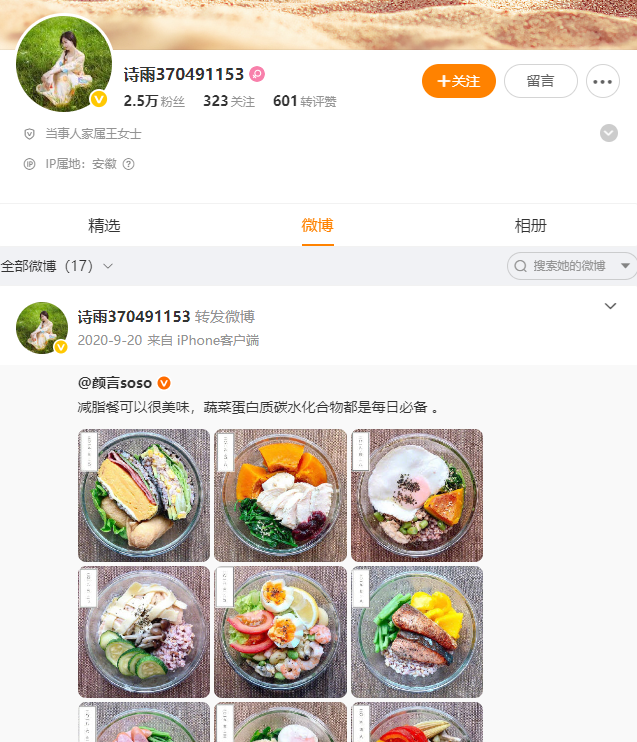Open the profile overflow menu
Screen dimensions: 637x742
(x=603, y=81)
